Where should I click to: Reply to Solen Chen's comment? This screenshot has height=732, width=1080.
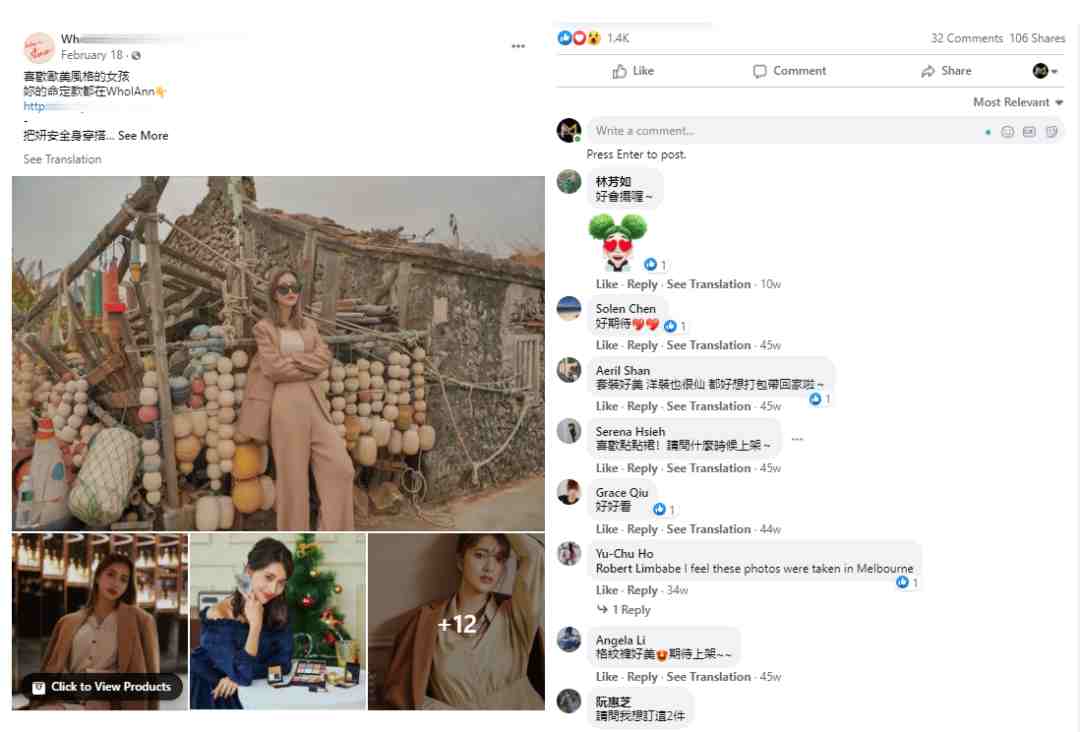(x=642, y=346)
